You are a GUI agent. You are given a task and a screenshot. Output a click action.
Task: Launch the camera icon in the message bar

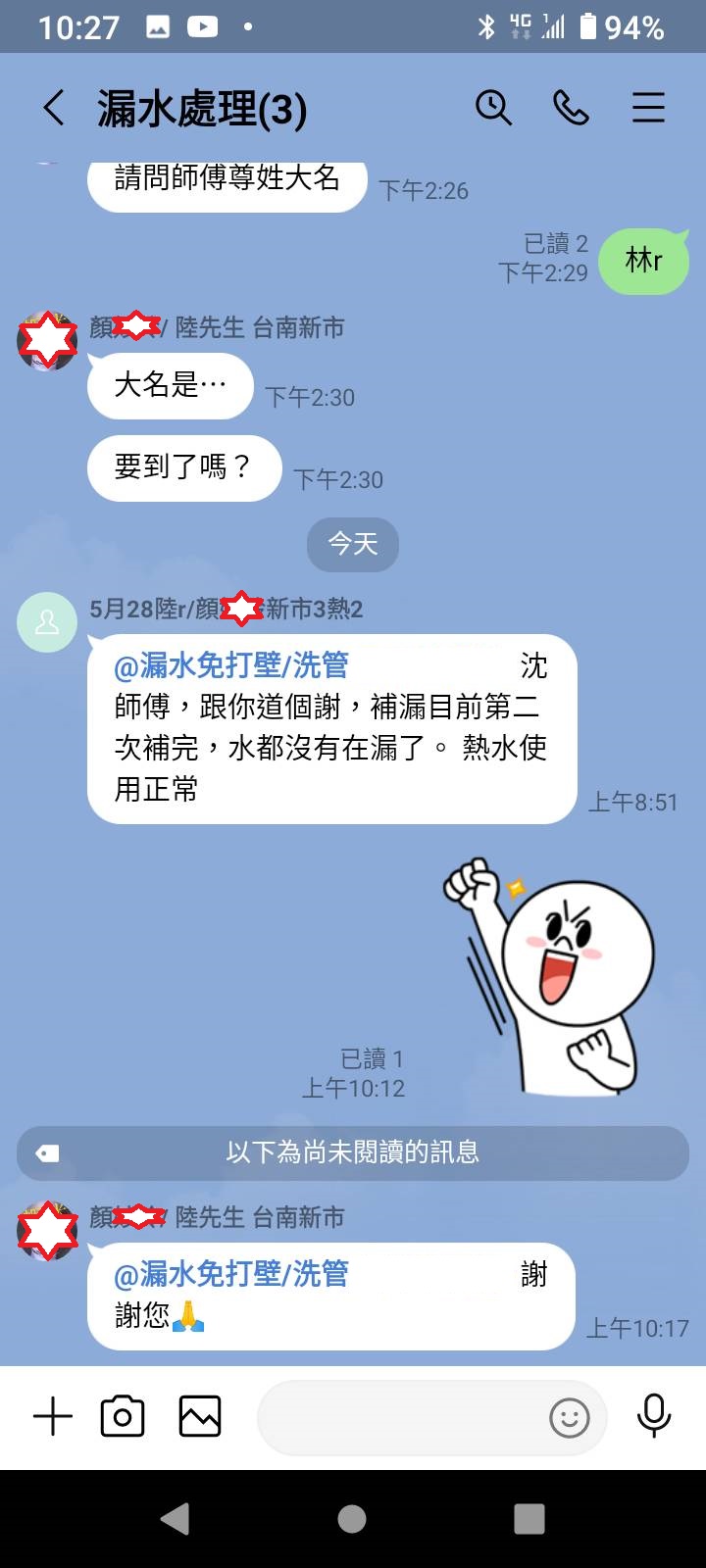(x=122, y=1415)
